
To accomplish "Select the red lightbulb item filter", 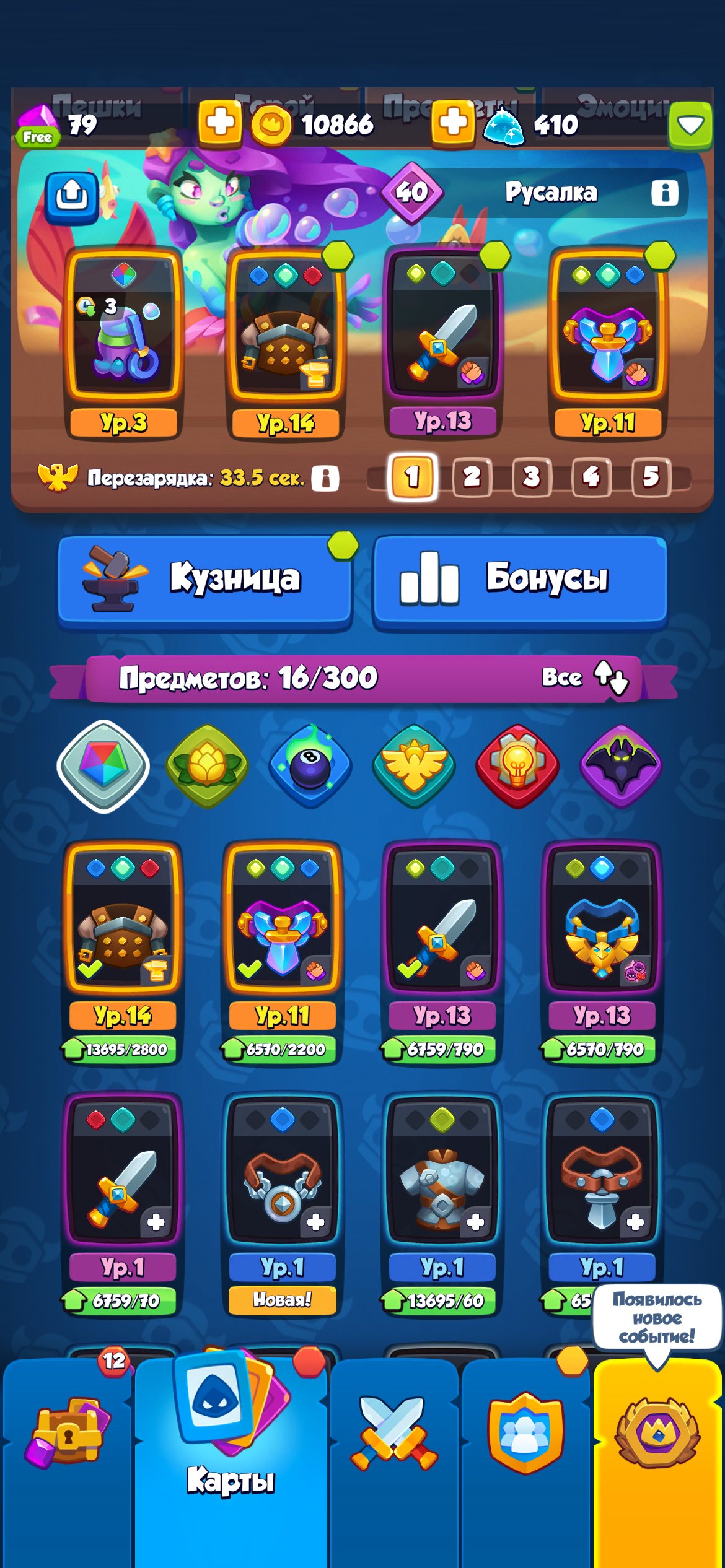I will click(x=517, y=766).
